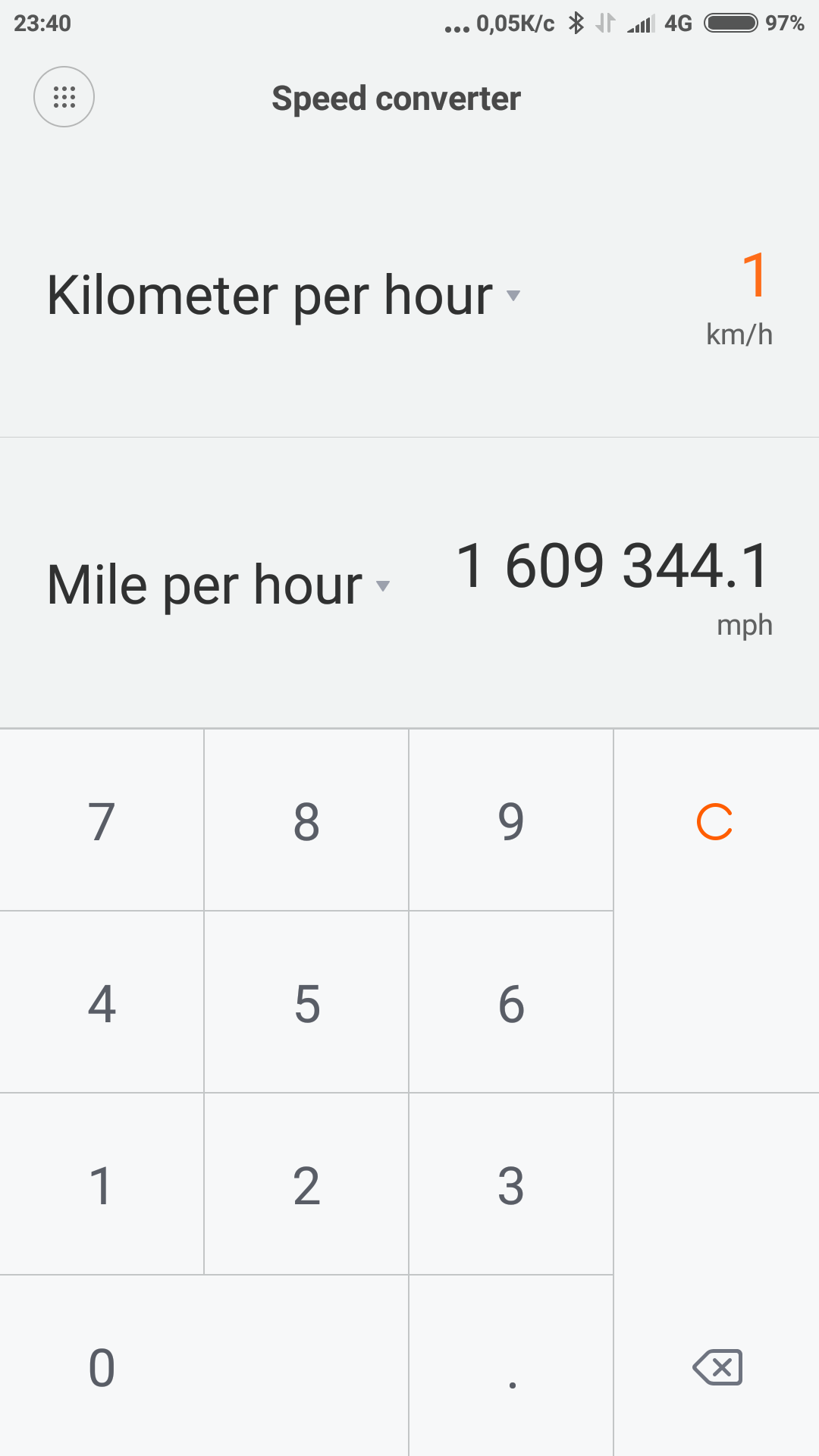Enter digit 2 on the keypad

pos(306,1184)
